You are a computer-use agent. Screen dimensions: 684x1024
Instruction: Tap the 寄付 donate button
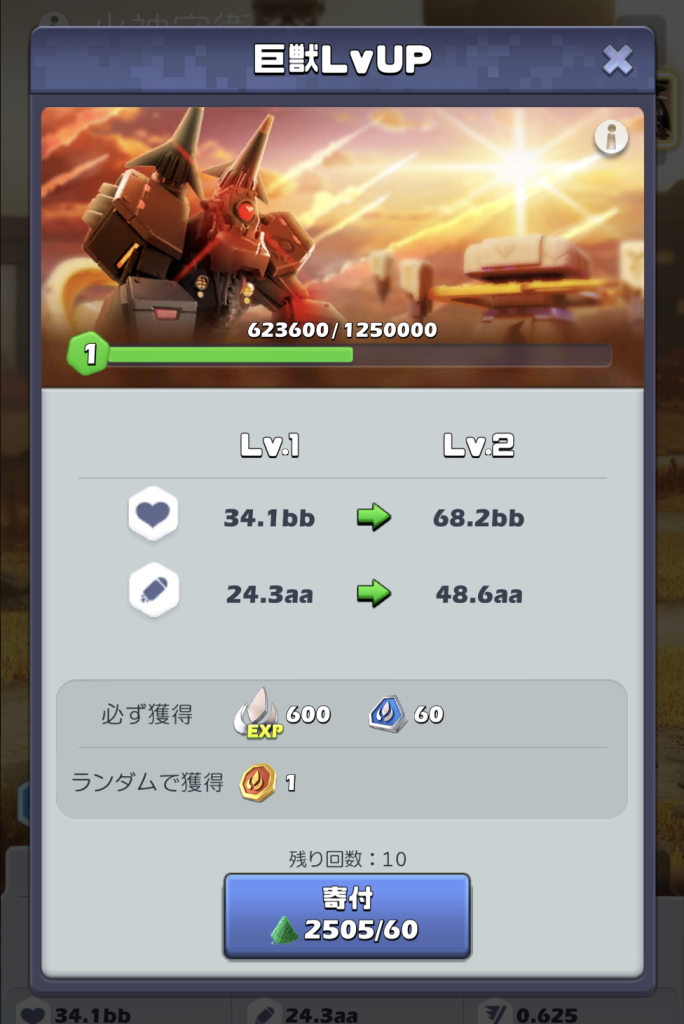tap(346, 916)
